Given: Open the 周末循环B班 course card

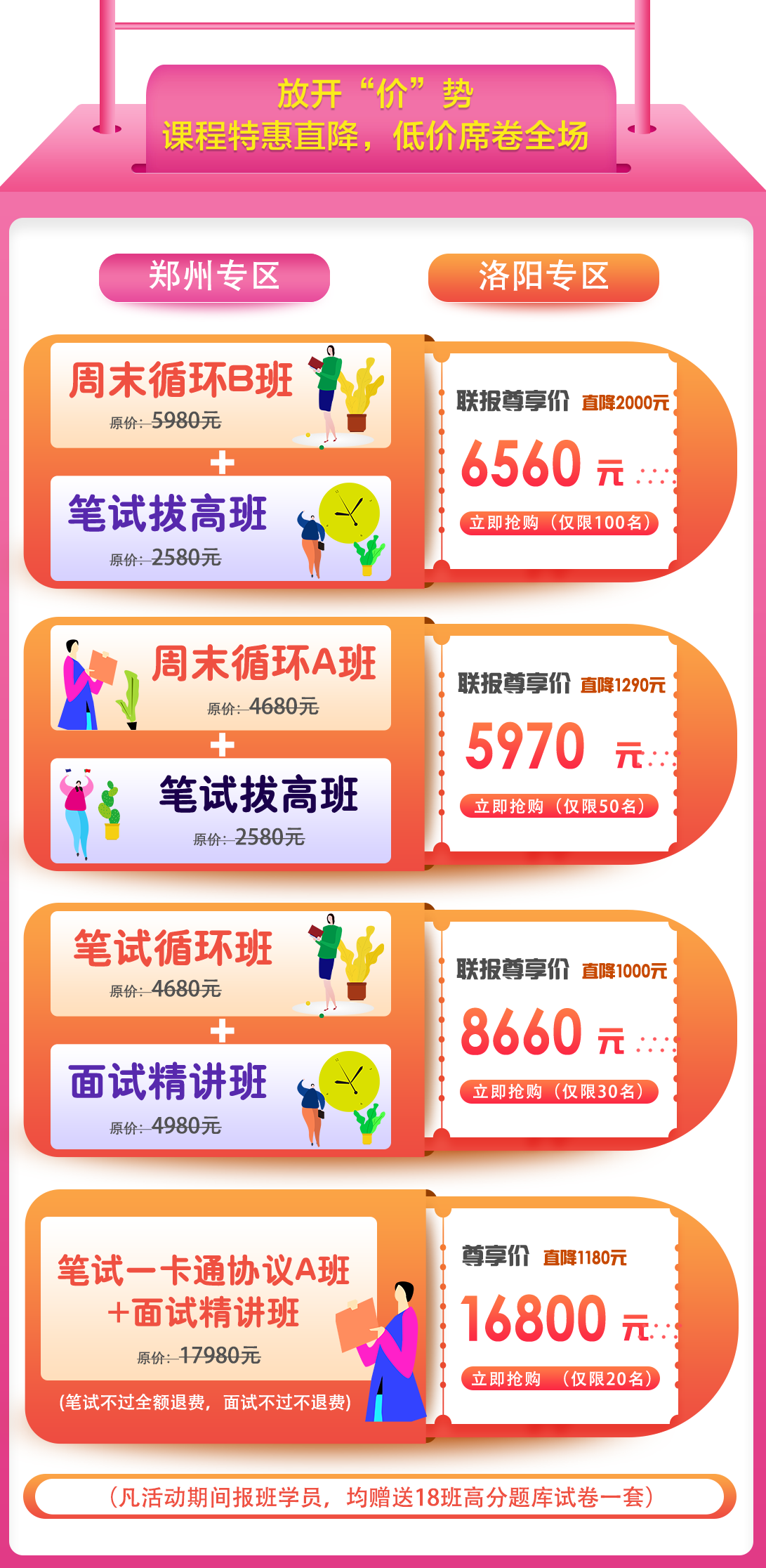Looking at the screenshot, I should [x=220, y=396].
